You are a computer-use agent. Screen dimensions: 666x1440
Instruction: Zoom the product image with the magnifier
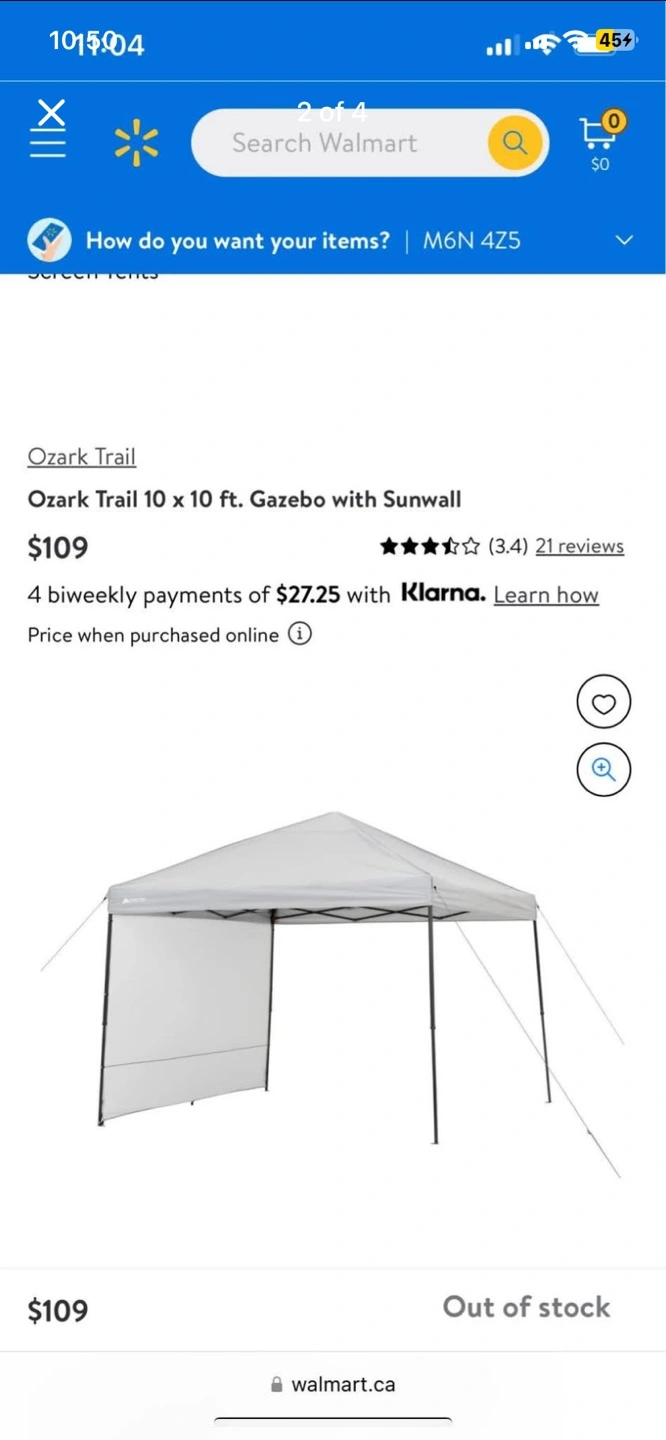pos(603,769)
